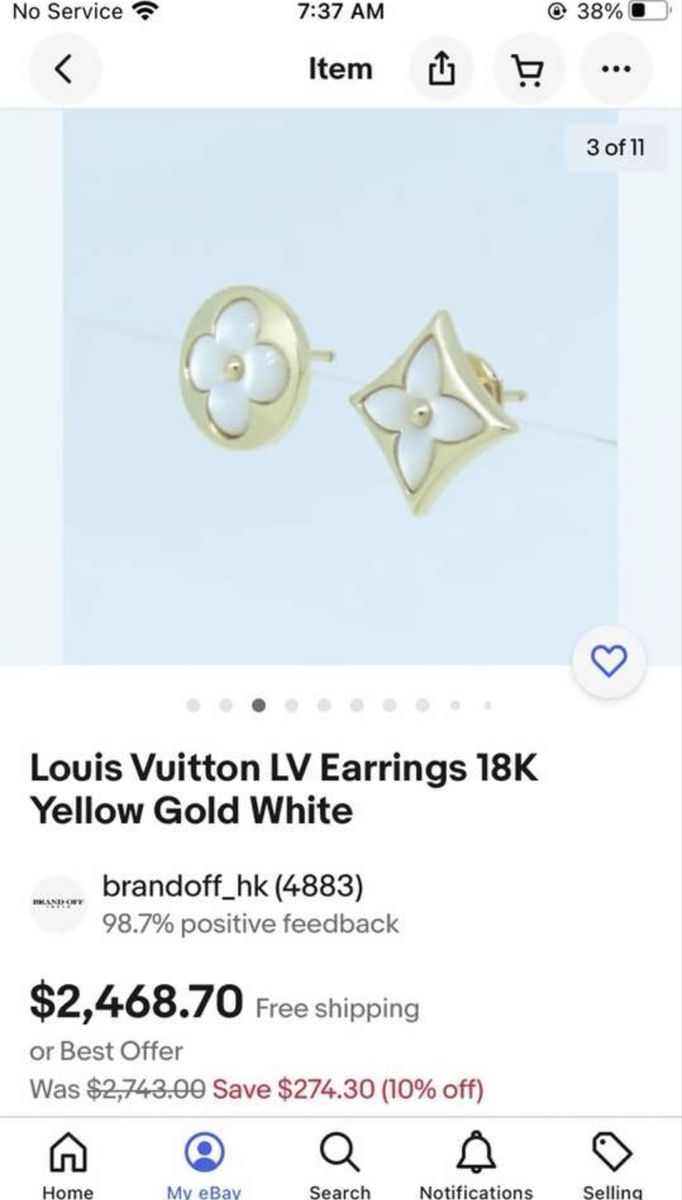Add the item to watchlist with heart
Screen dimensions: 682x1200
[x=609, y=659]
